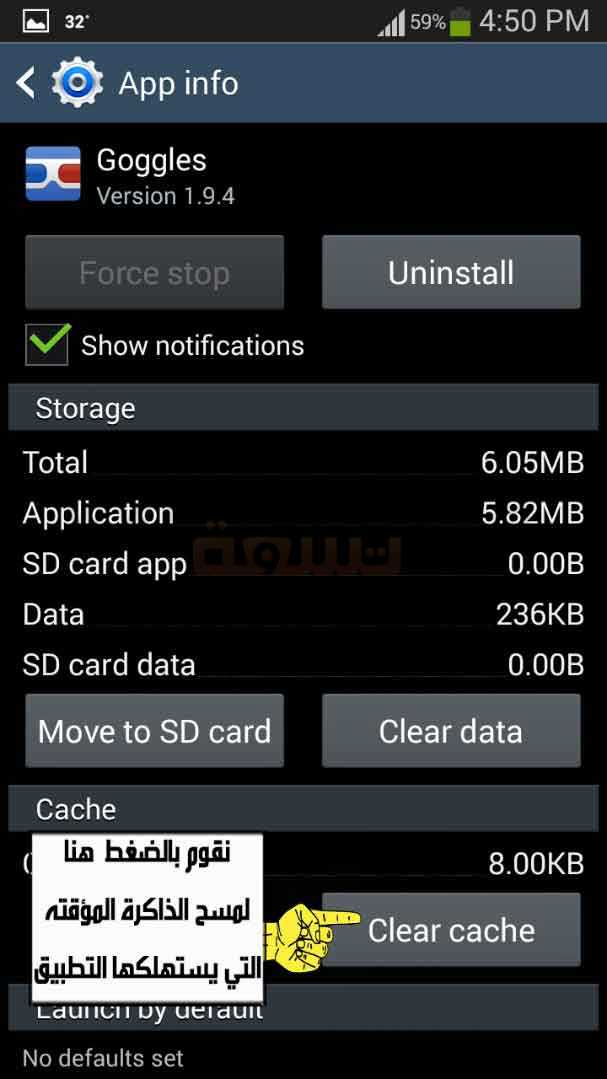Move Goggles to SD card
This screenshot has height=1079, width=607.
(x=154, y=731)
